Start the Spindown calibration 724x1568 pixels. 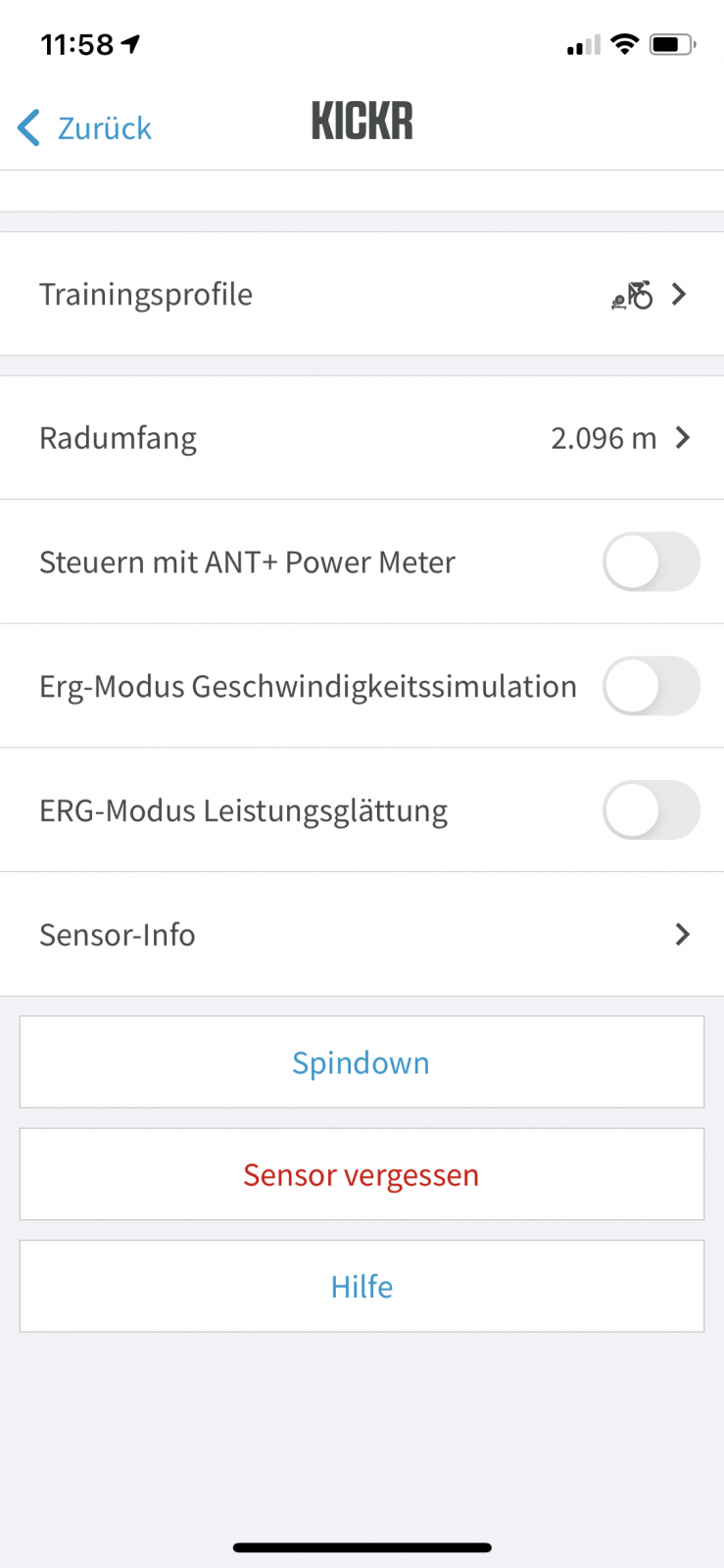[x=362, y=1062]
